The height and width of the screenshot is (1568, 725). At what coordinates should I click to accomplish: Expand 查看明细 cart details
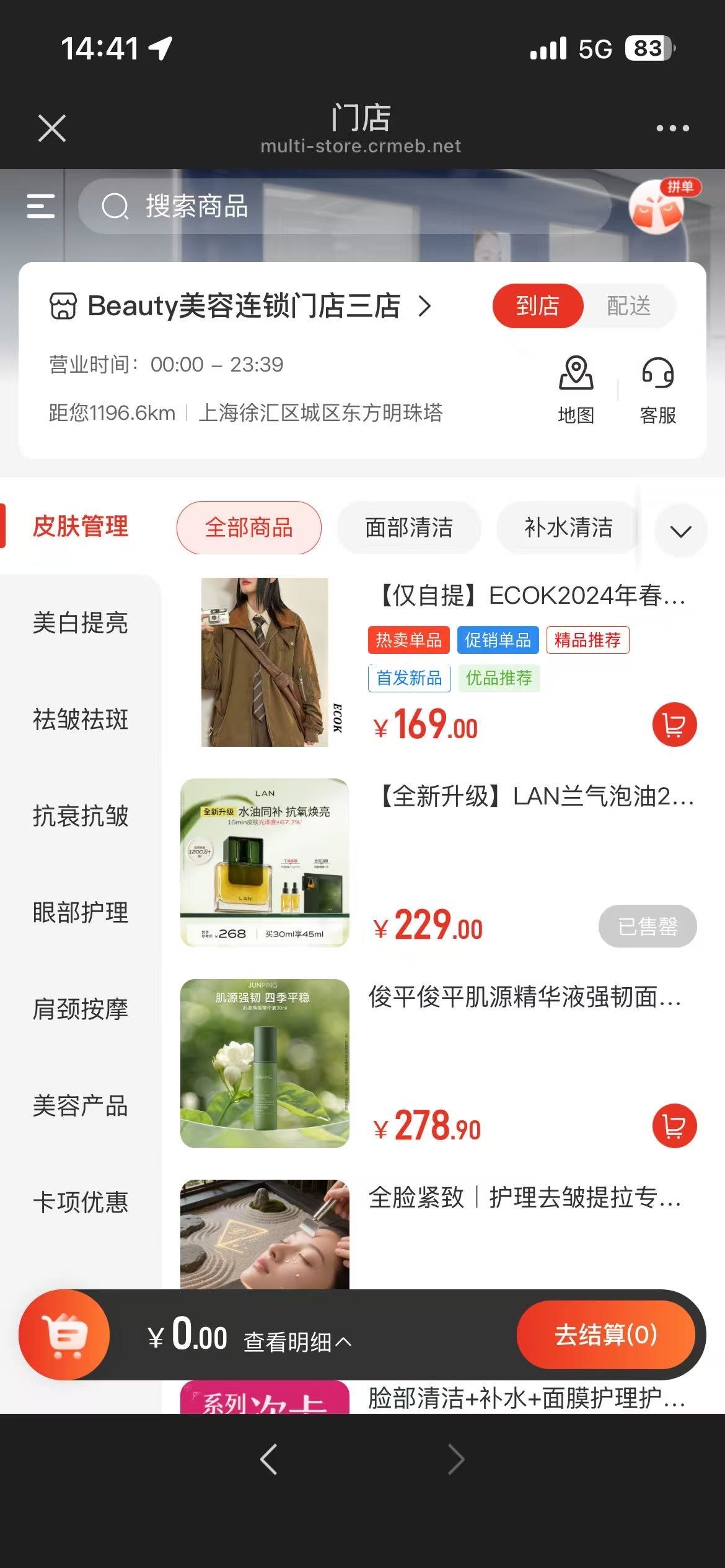[x=297, y=1342]
